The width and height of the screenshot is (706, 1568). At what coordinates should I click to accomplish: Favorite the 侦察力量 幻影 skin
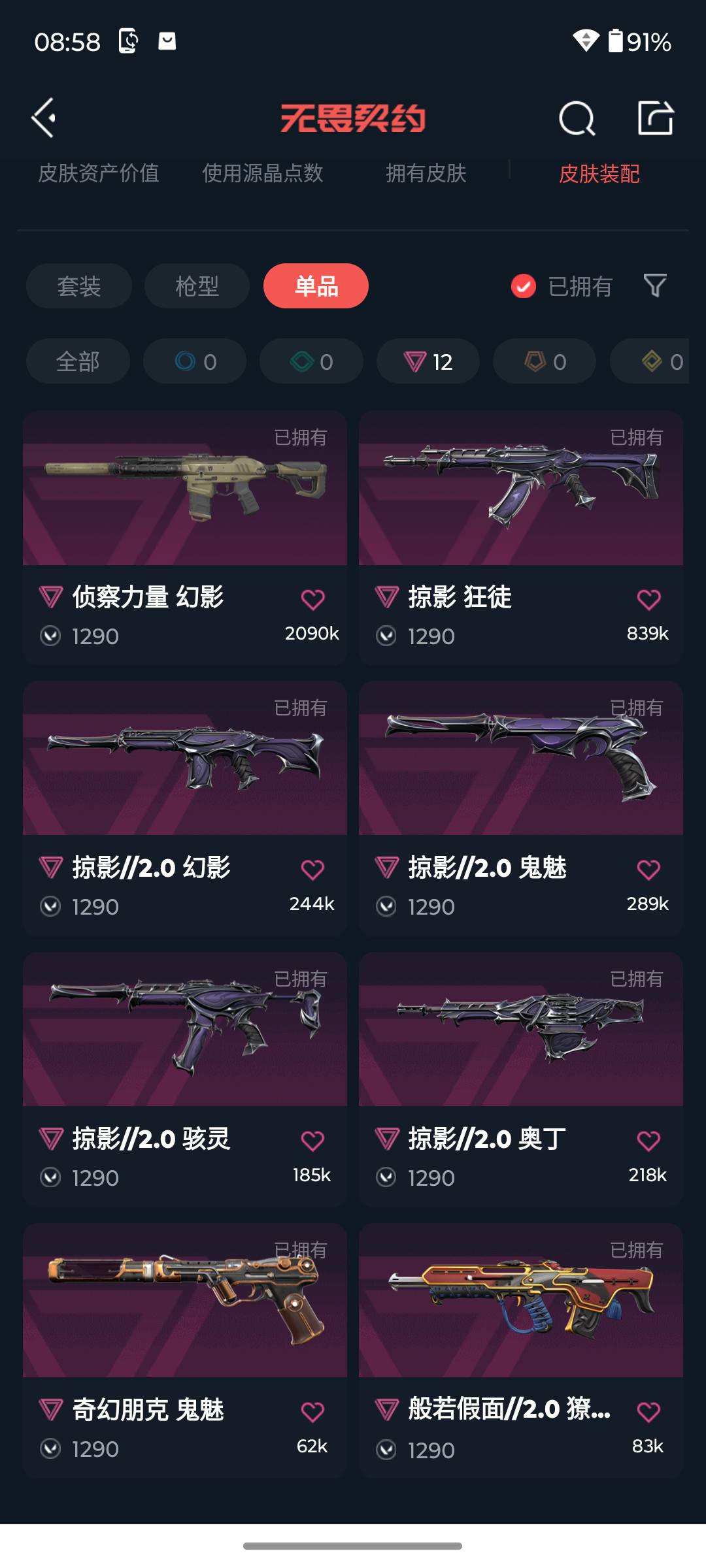tap(313, 598)
